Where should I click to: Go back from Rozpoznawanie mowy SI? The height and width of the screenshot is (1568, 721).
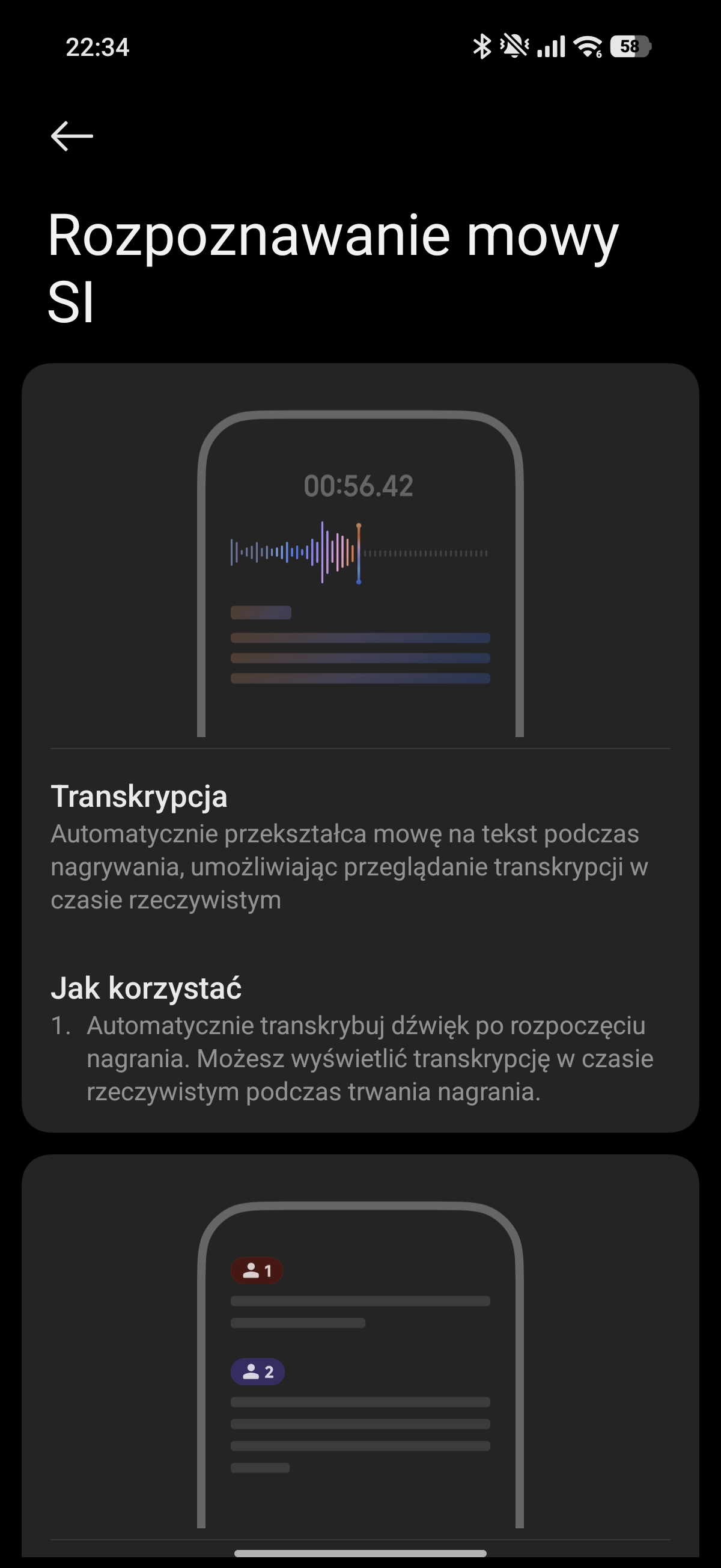tap(71, 136)
